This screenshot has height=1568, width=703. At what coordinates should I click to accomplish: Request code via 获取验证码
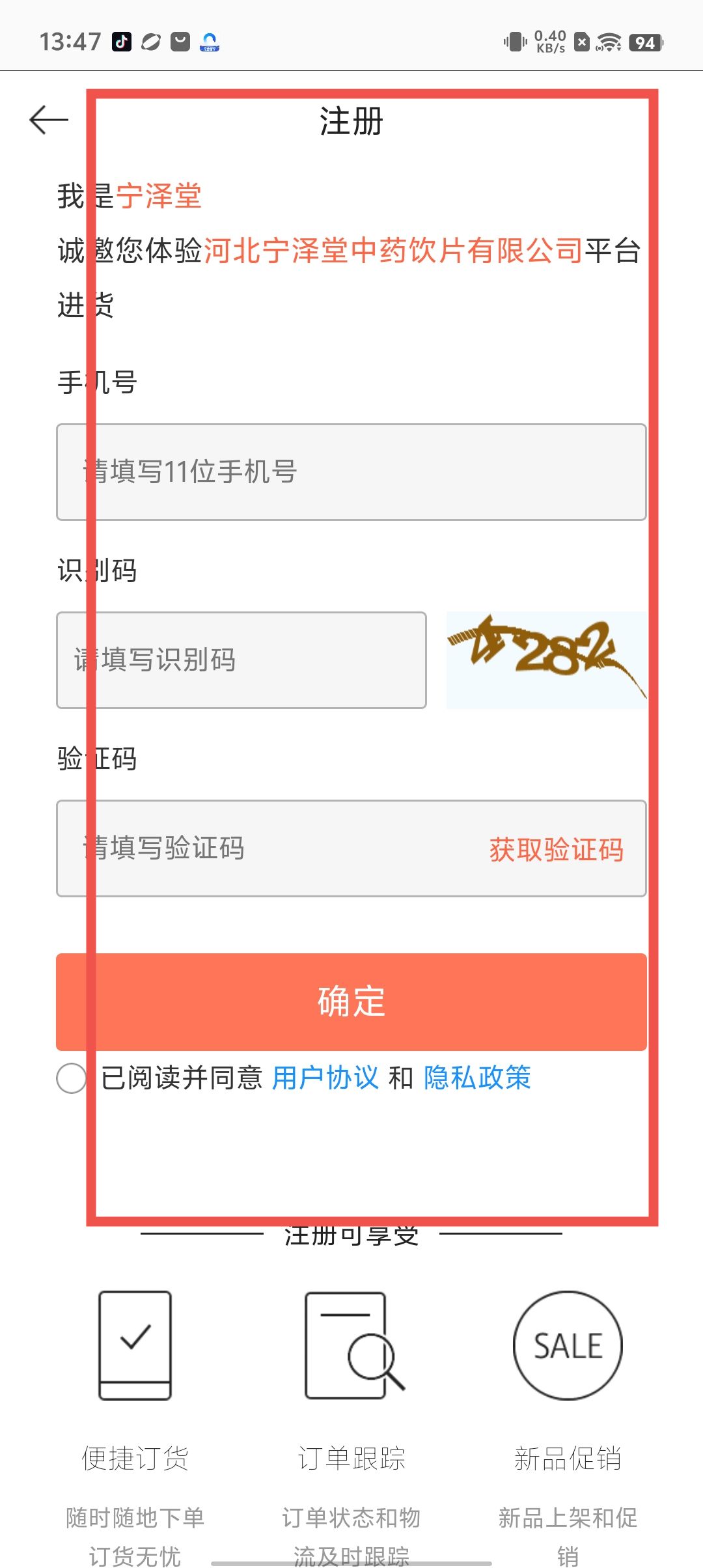556,850
